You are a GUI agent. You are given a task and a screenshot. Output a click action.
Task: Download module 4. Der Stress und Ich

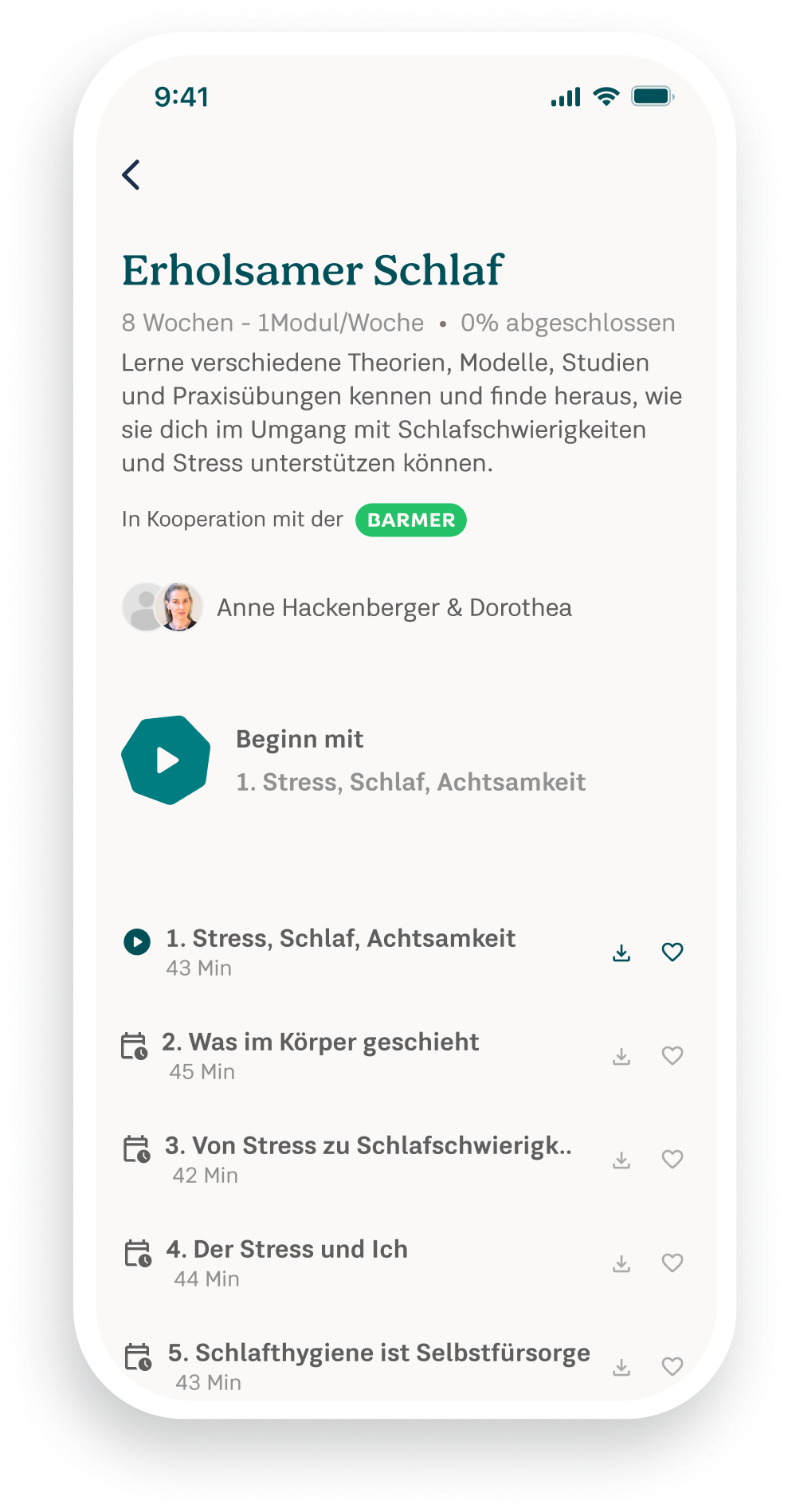621,1263
